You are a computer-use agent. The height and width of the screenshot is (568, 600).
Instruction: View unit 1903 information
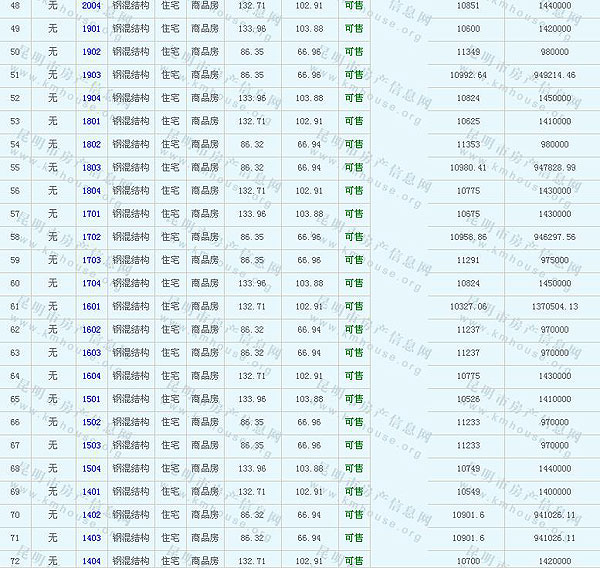(92, 75)
